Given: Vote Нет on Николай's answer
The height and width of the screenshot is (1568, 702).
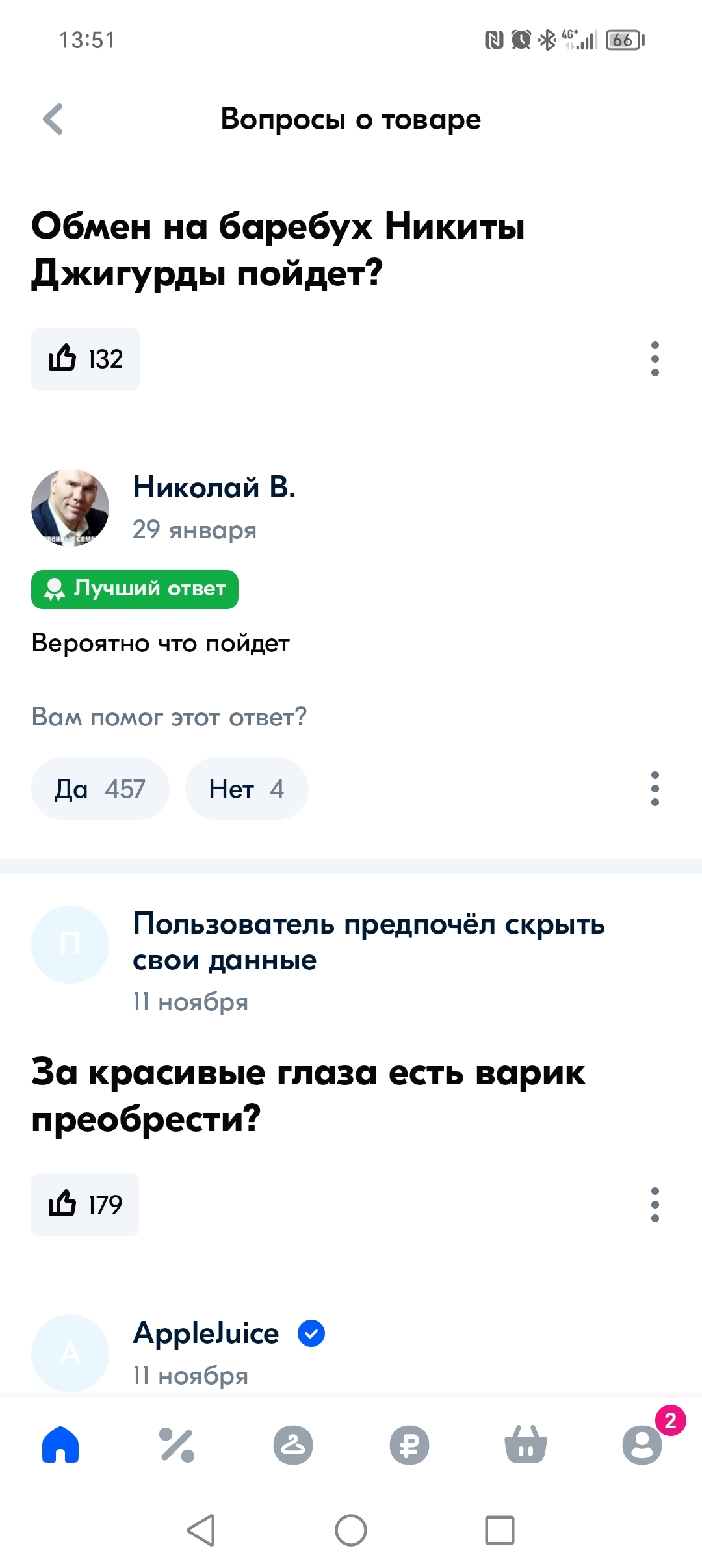Looking at the screenshot, I should pyautogui.click(x=246, y=789).
